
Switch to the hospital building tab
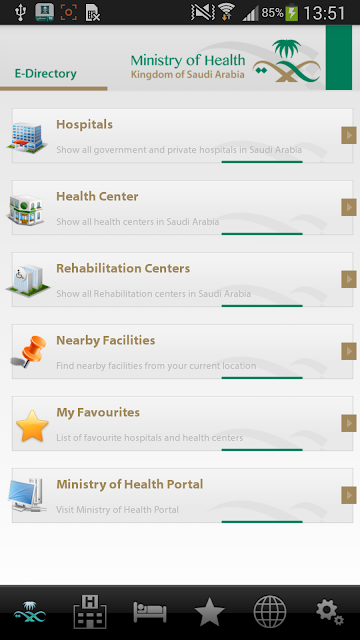point(90,612)
